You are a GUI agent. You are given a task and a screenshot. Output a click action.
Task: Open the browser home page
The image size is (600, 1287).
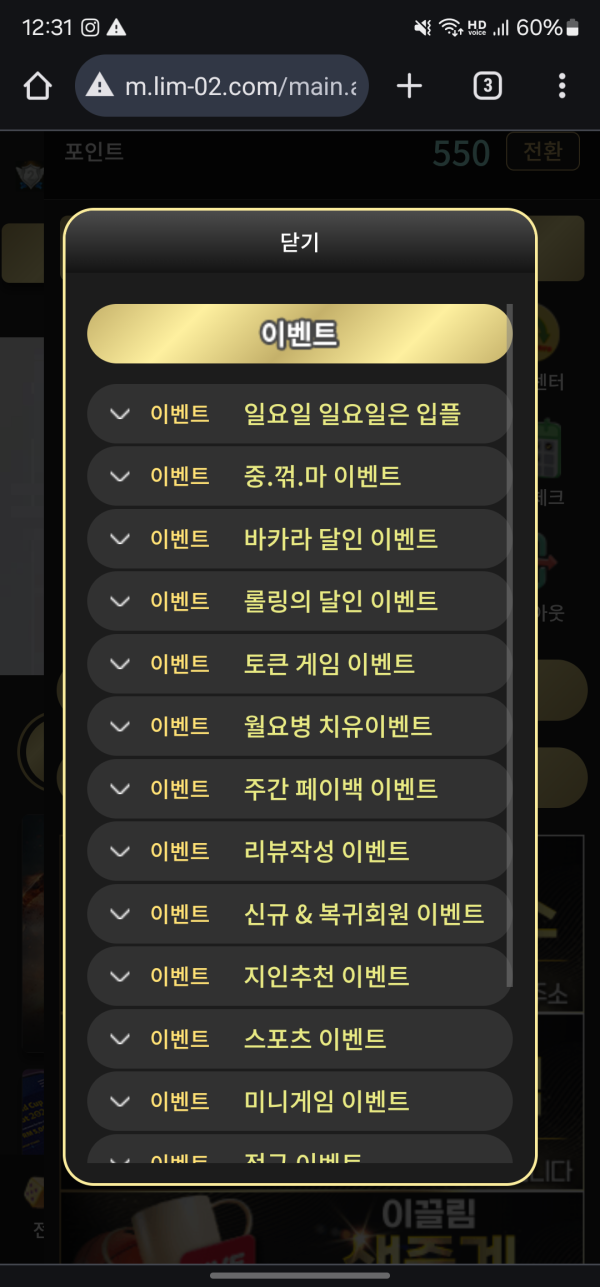click(x=37, y=87)
